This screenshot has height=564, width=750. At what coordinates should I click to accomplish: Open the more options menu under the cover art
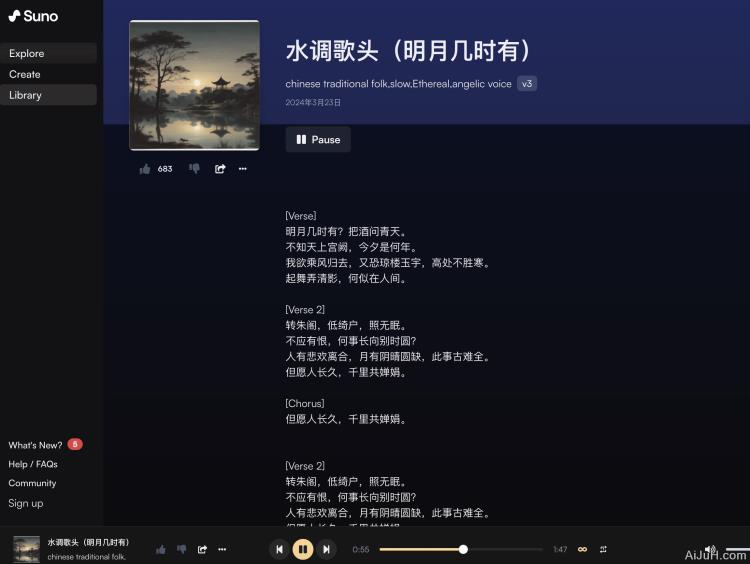243,169
